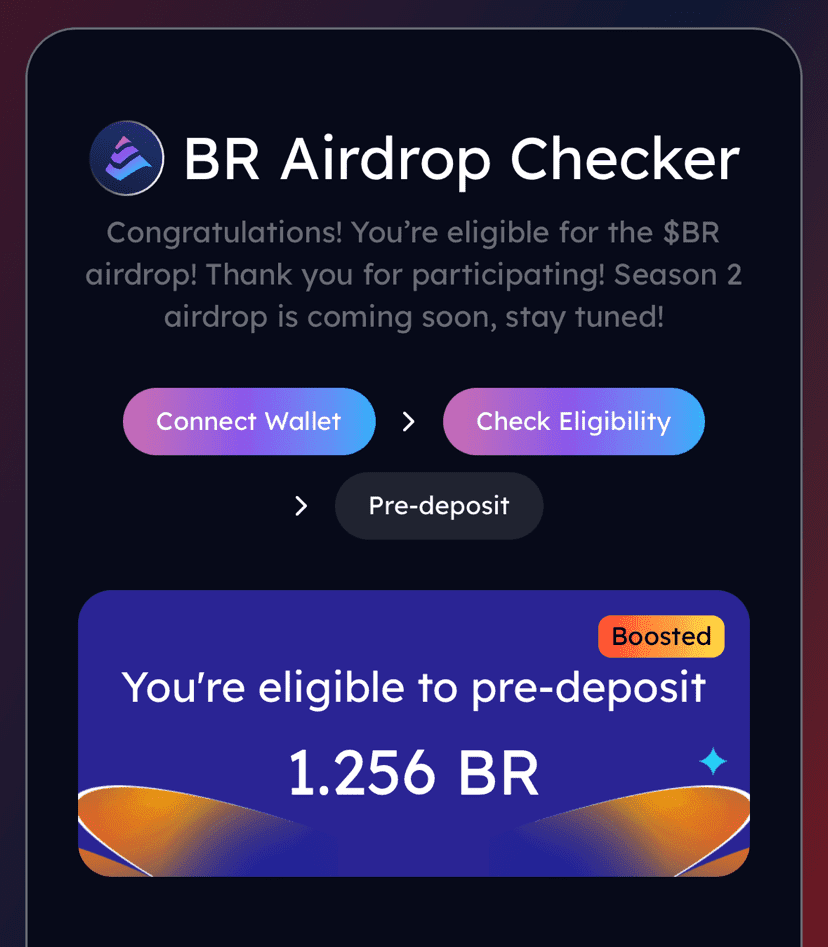
Task: Tap the Connect Wallet button
Action: pyautogui.click(x=249, y=421)
